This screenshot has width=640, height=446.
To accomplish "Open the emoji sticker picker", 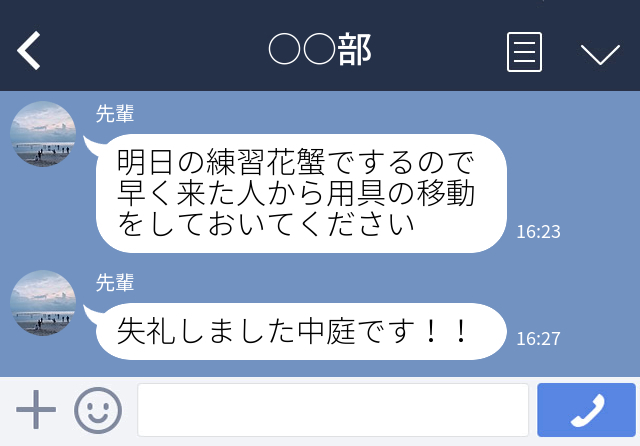I will click(98, 410).
